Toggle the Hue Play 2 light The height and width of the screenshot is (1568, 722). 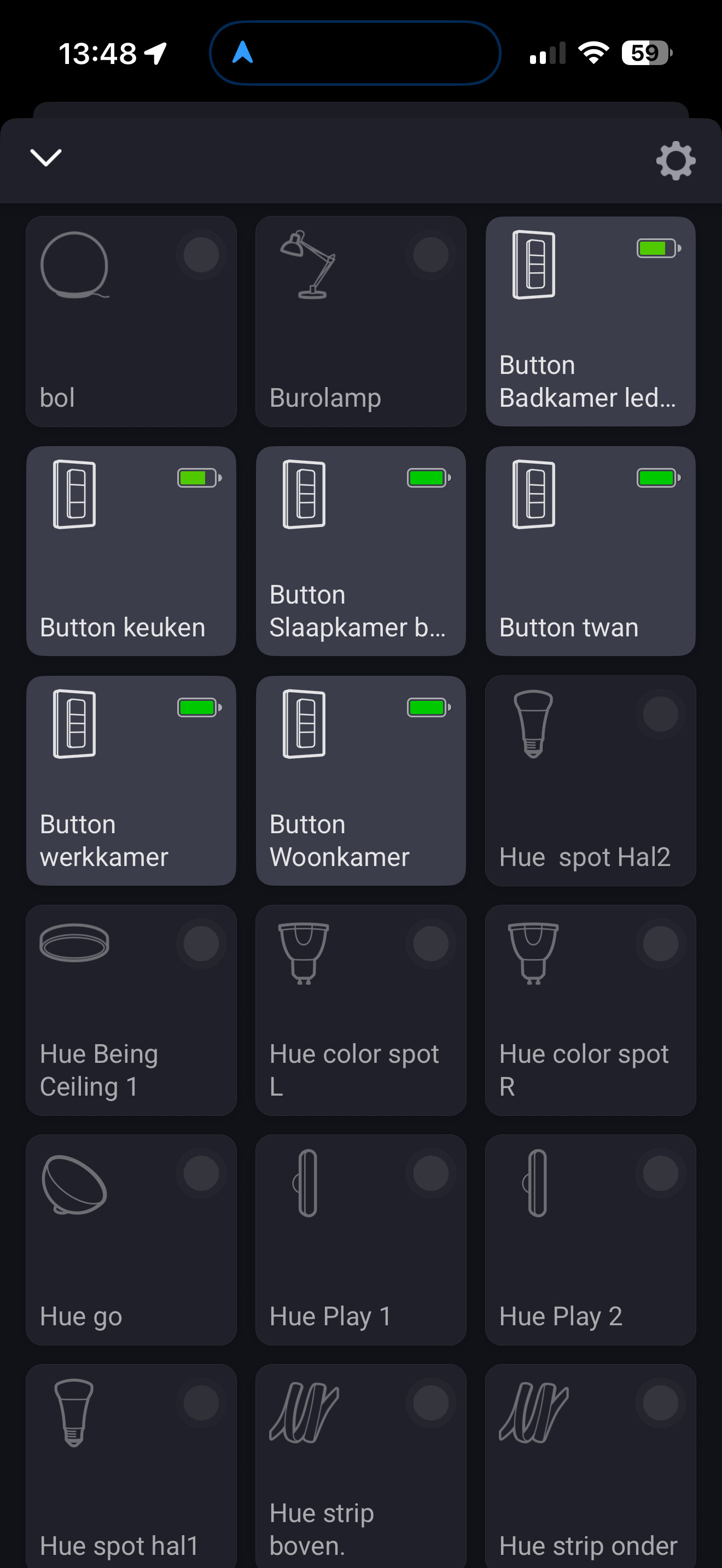[x=660, y=1173]
